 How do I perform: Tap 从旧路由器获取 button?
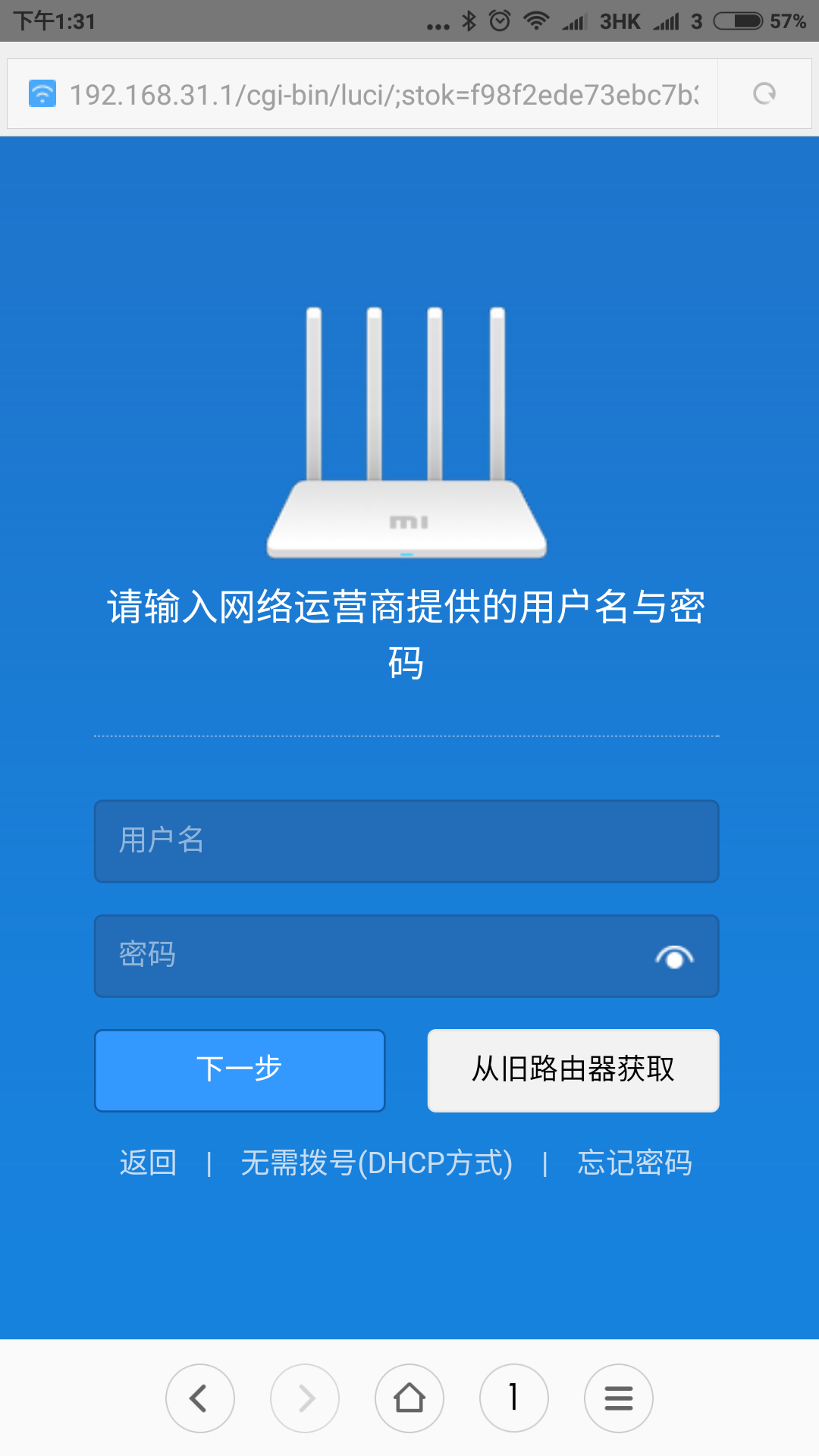click(573, 1070)
